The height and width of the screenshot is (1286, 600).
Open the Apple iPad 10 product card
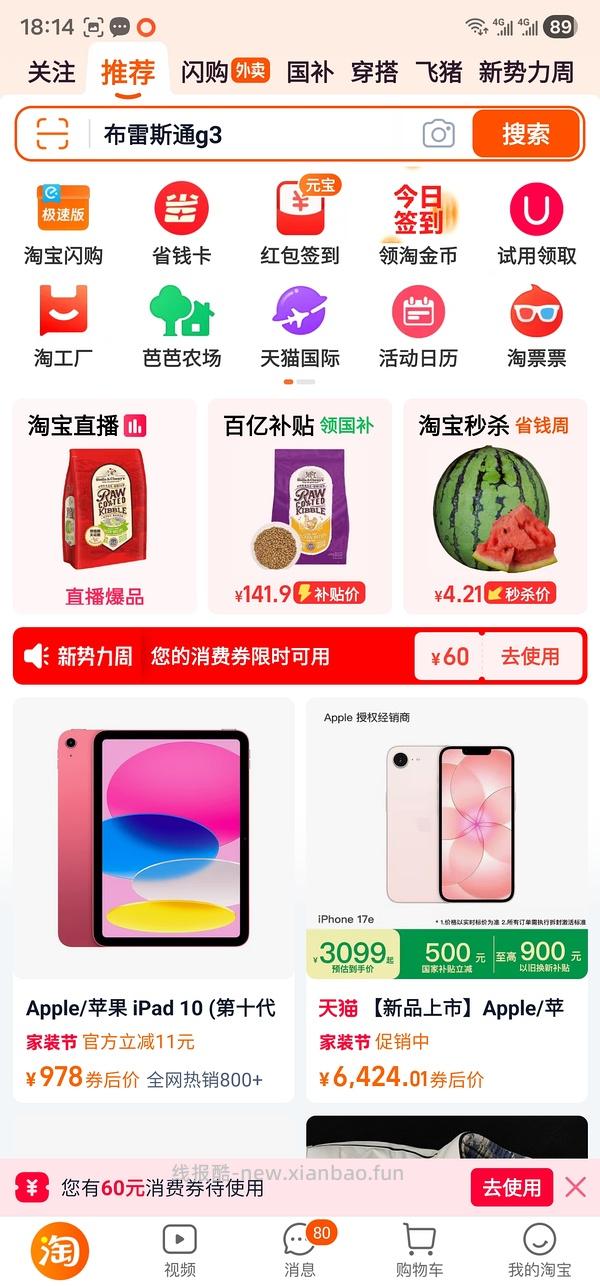pyautogui.click(x=153, y=899)
